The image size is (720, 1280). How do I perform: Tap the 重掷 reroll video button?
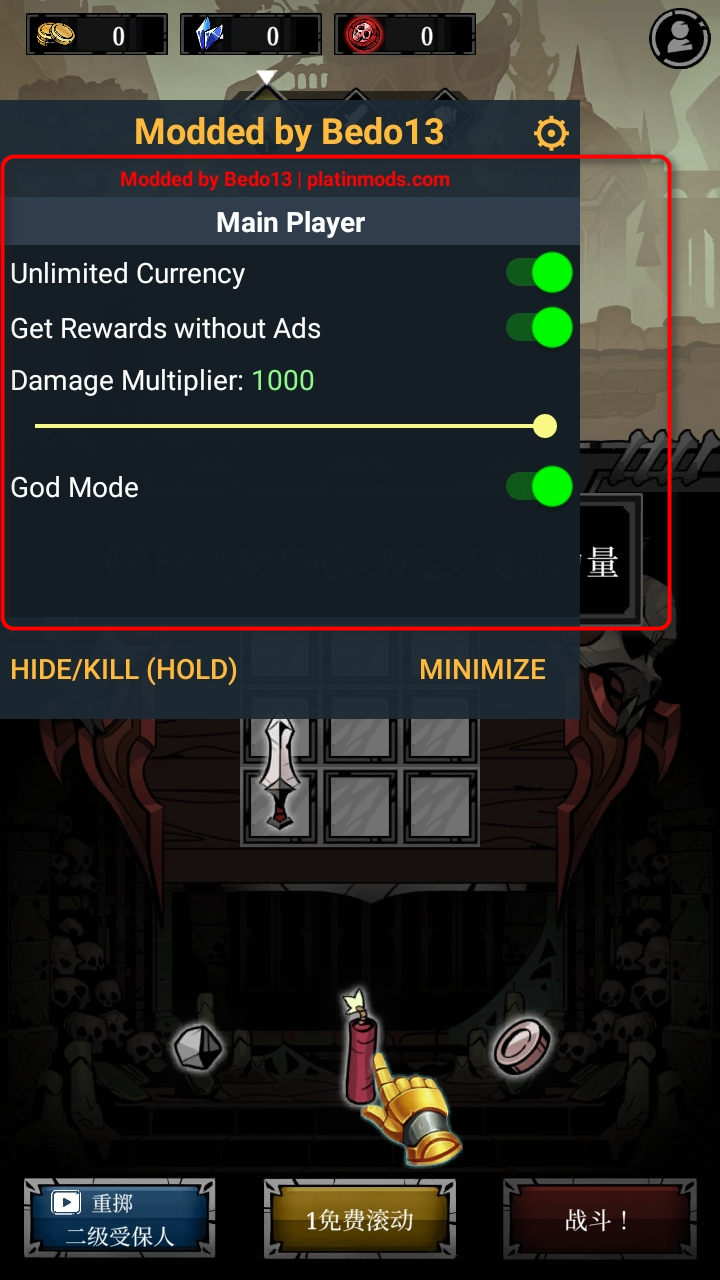(120, 1218)
